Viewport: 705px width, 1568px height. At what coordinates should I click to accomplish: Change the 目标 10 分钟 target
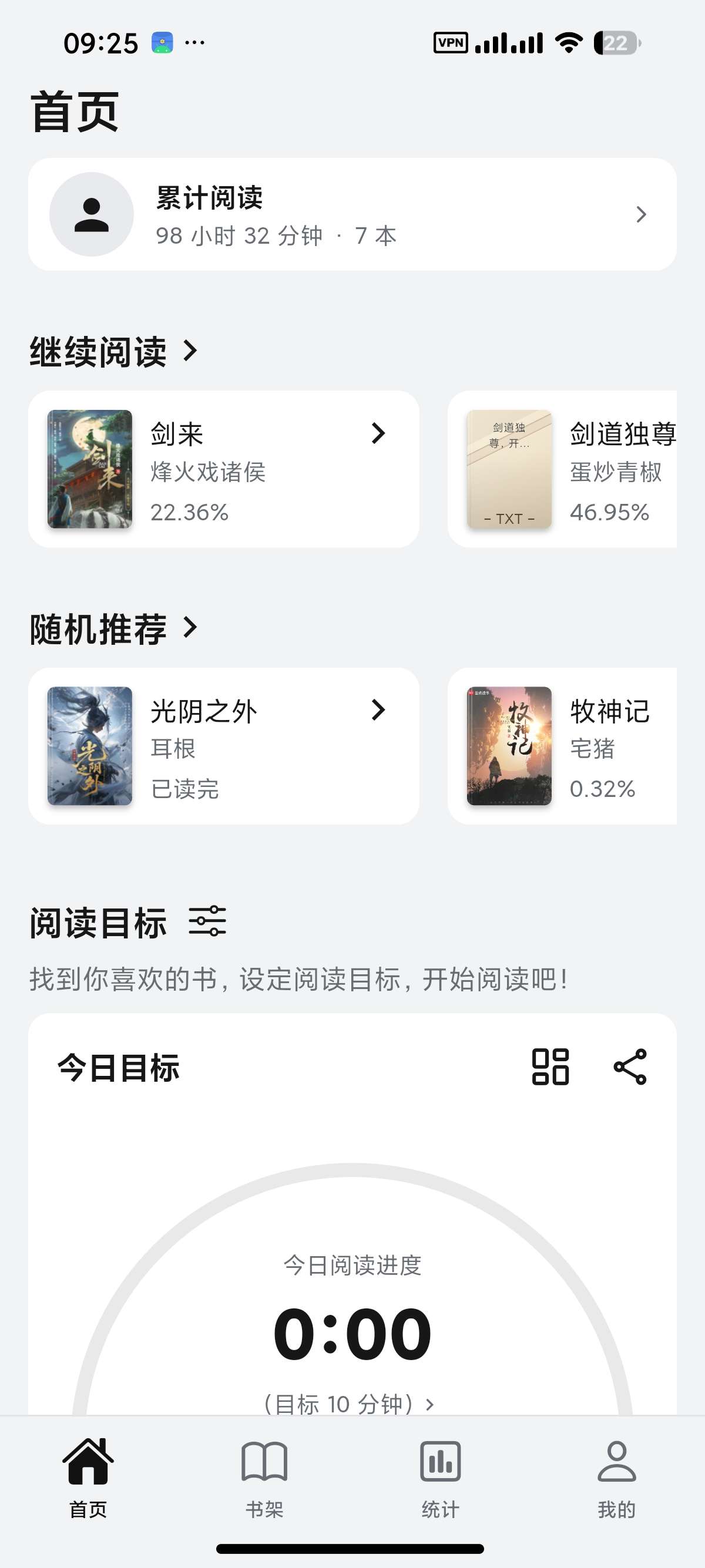[x=350, y=1404]
